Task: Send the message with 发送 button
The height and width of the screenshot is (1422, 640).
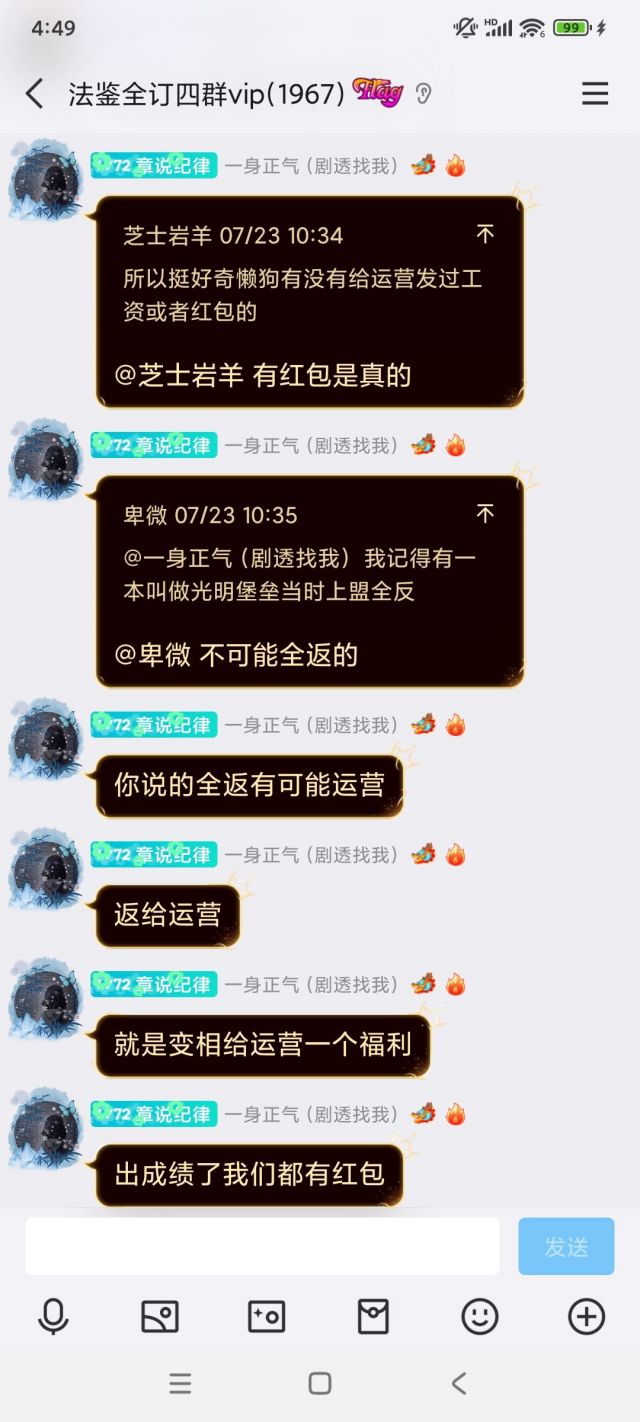Action: (566, 1246)
